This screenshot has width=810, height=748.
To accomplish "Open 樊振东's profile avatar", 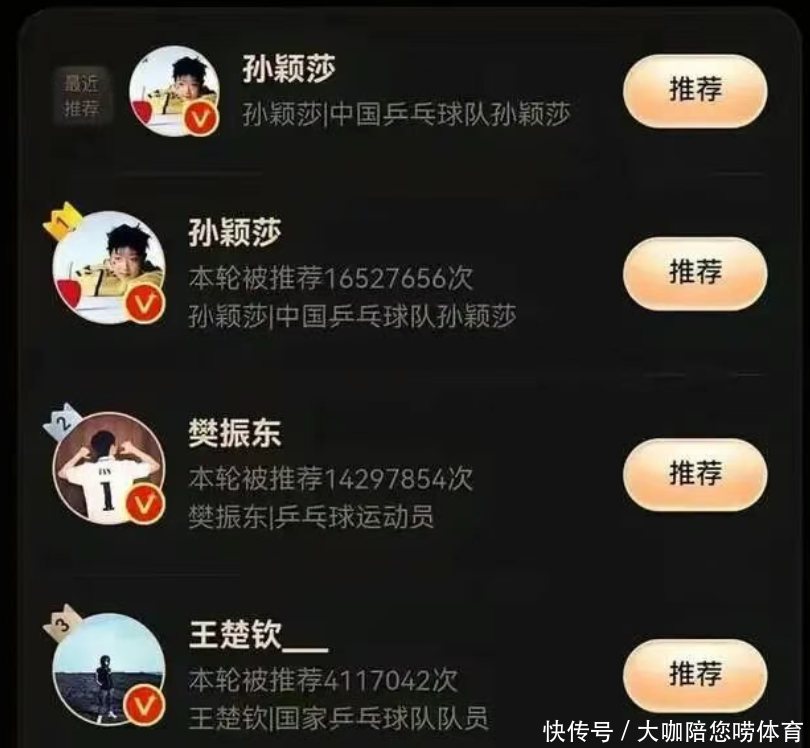I will coord(108,468).
